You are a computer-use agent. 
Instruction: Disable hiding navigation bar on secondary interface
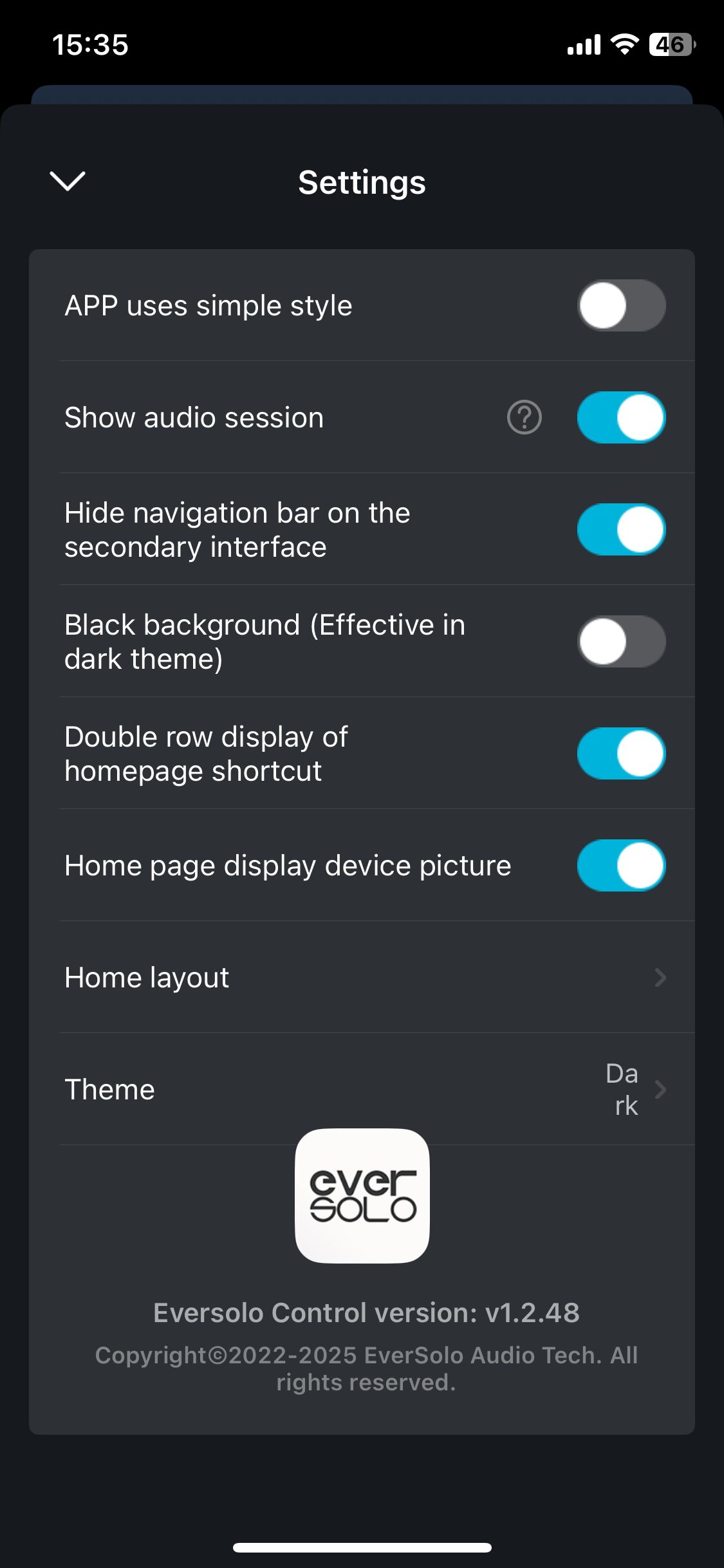coord(621,529)
